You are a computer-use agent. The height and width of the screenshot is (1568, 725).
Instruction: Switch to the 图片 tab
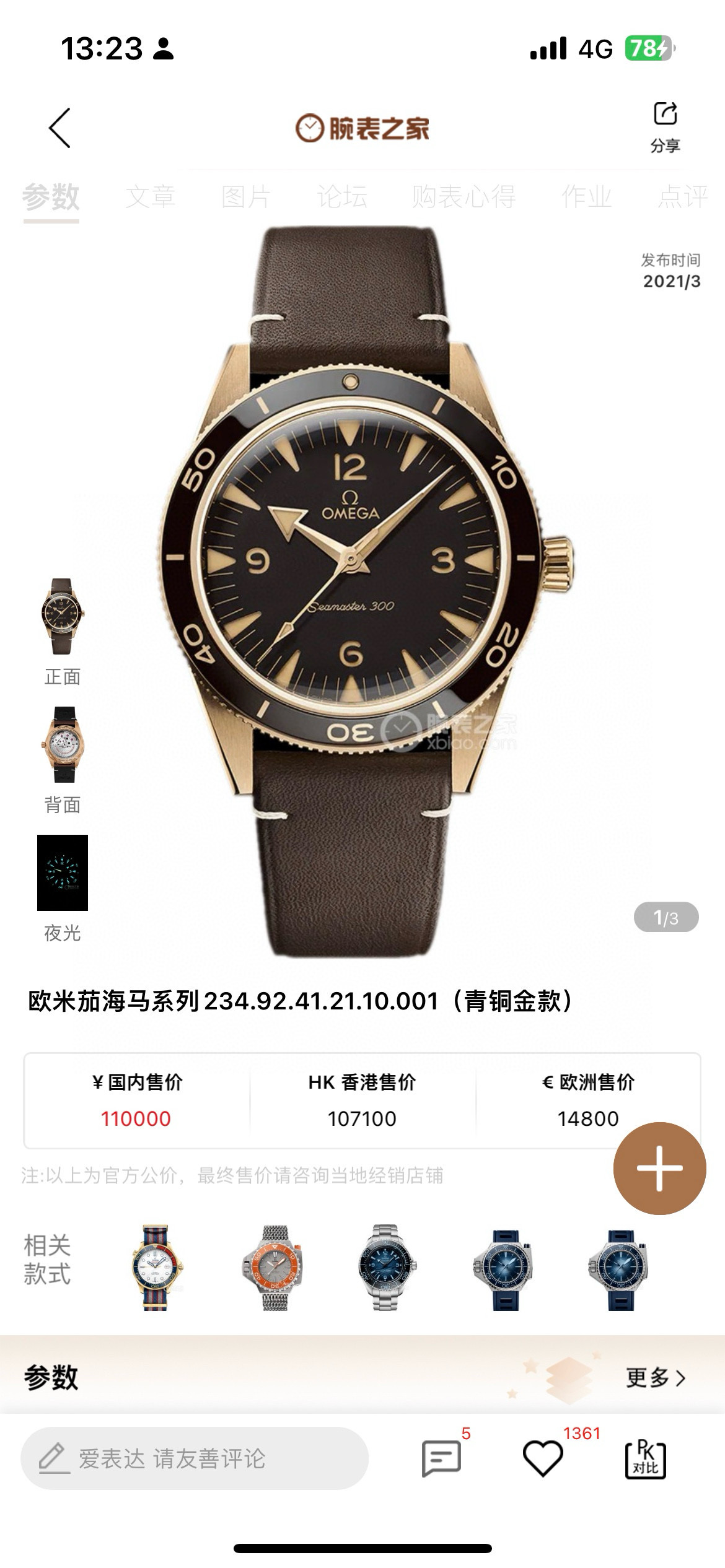tap(246, 197)
